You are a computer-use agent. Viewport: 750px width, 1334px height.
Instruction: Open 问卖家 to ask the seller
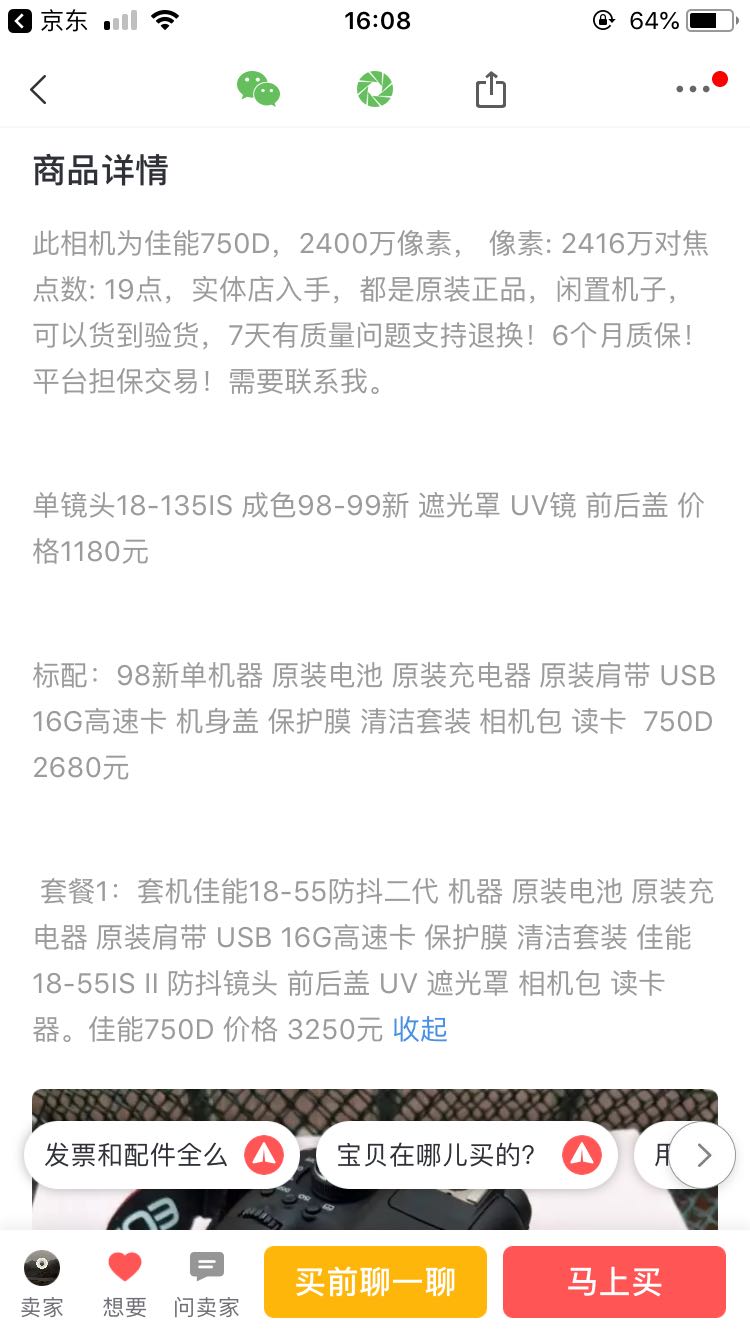(x=207, y=1282)
